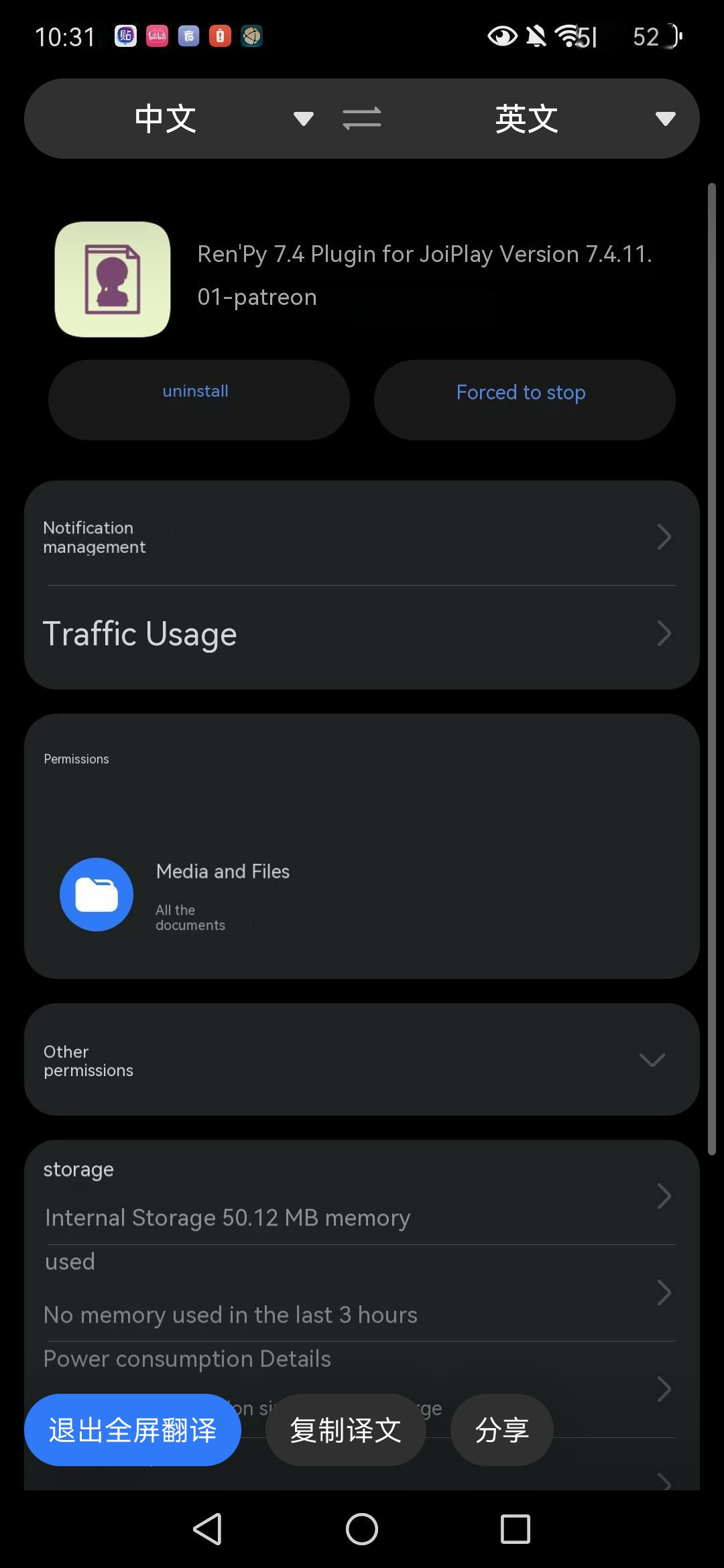Go back using the system back button
This screenshot has width=724, height=1568.
208,1529
